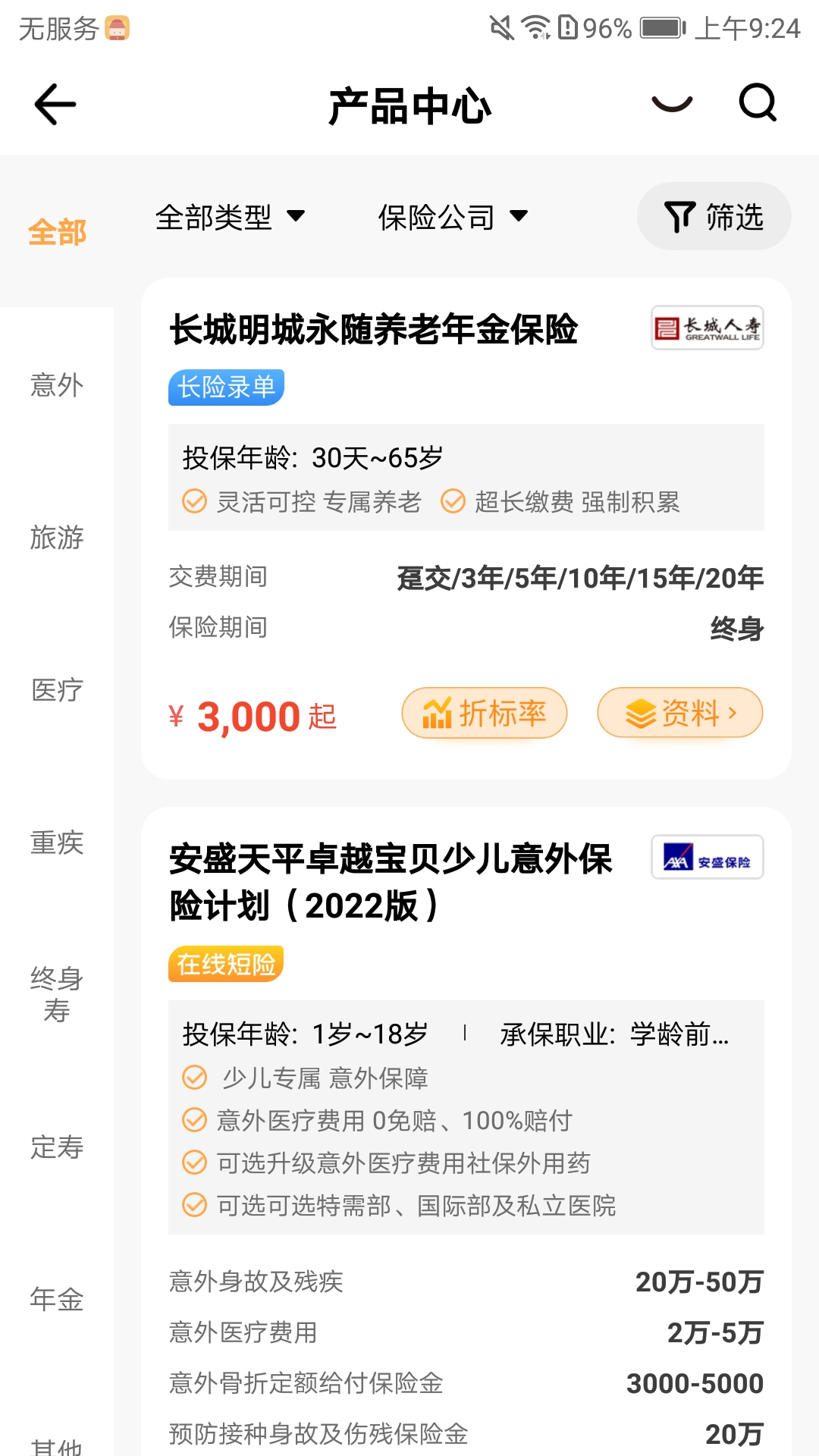Open the search icon in the header
The height and width of the screenshot is (1456, 819).
[758, 102]
